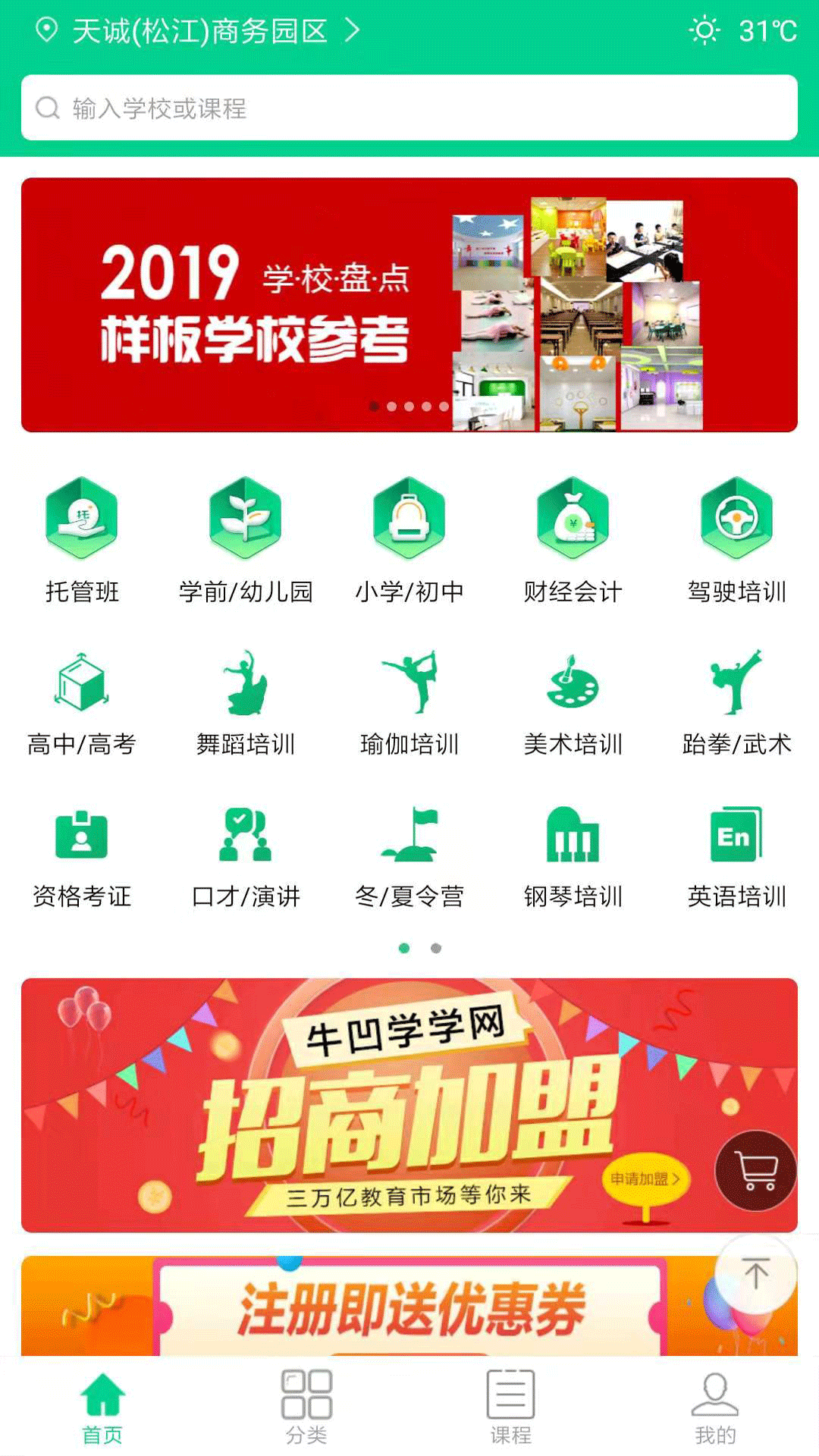
Task: Open 财经会计 category
Action: (573, 540)
